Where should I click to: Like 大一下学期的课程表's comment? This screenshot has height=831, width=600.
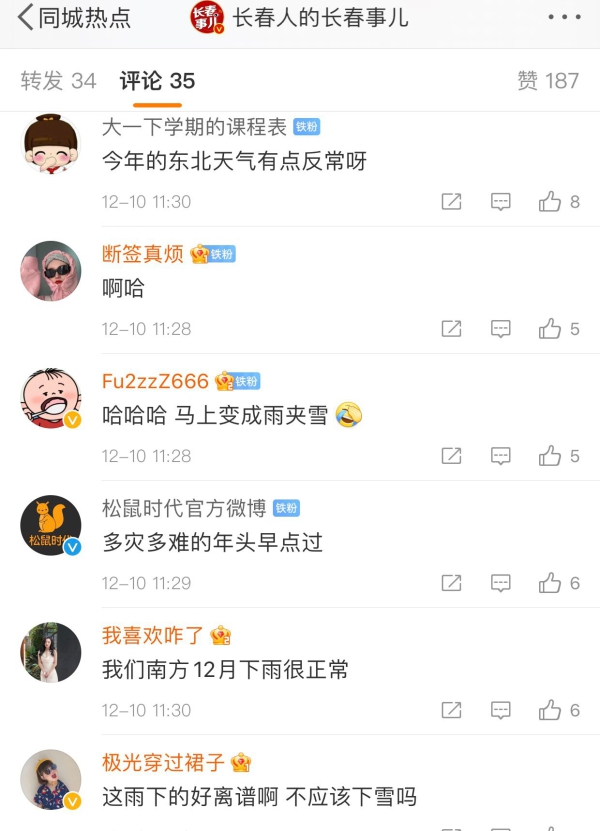point(550,202)
